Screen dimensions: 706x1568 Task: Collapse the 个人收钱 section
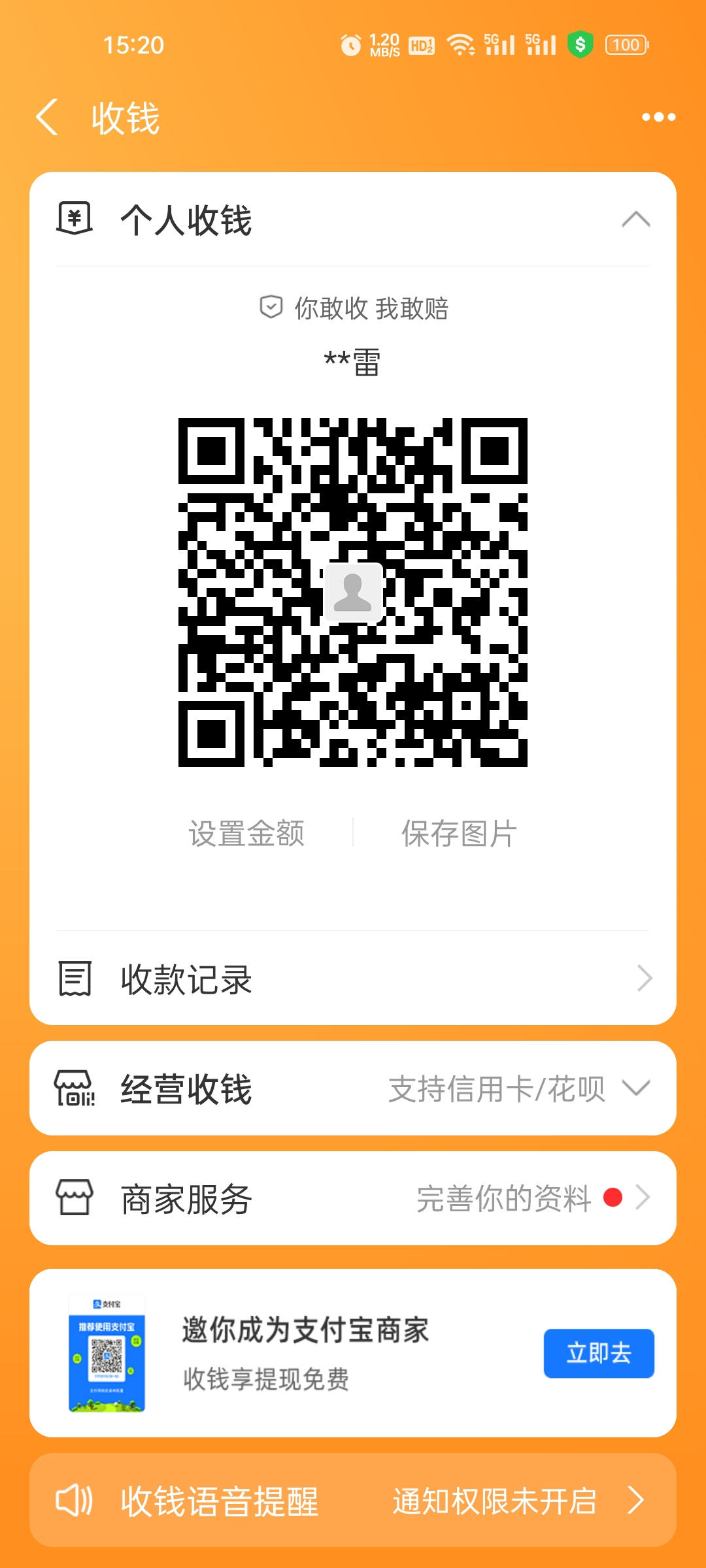(635, 220)
